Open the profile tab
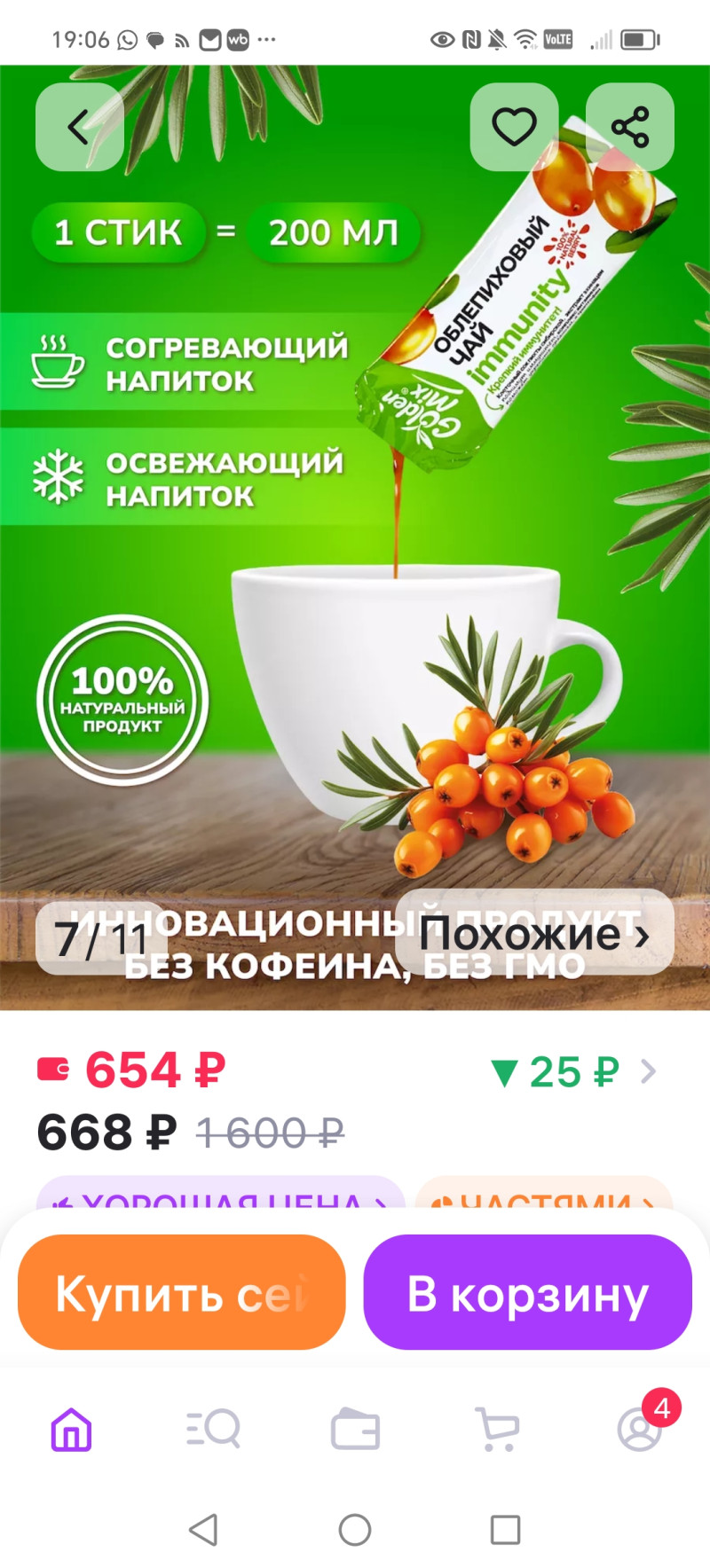Screen dimensions: 710x1568 [639, 1429]
